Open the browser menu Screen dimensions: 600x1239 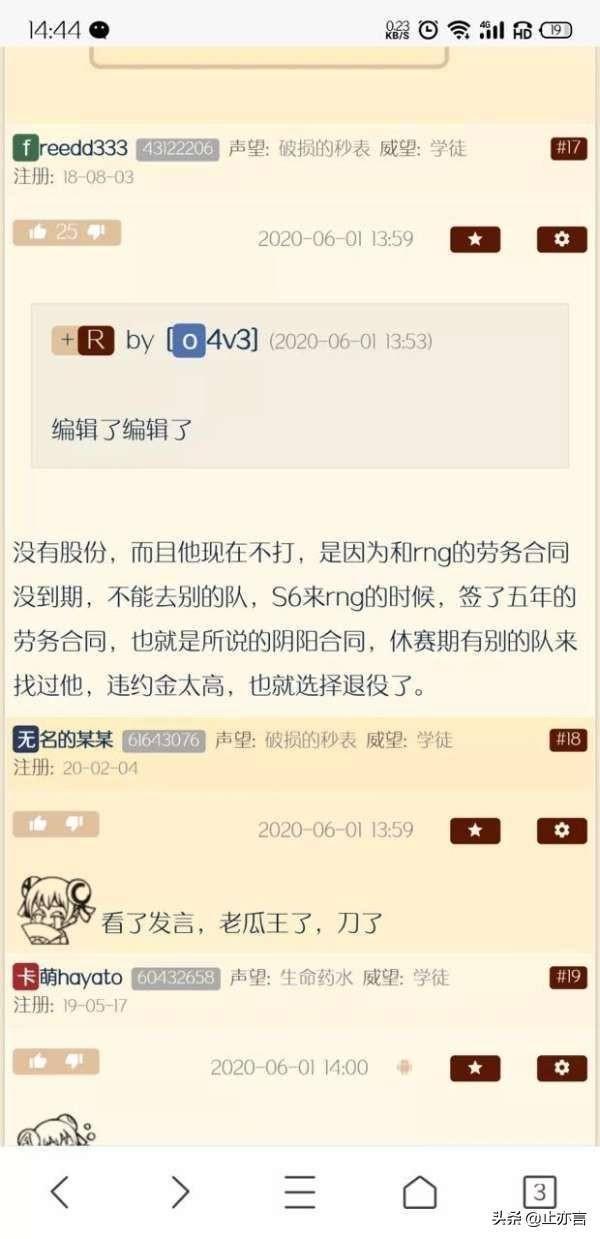pyautogui.click(x=300, y=1191)
